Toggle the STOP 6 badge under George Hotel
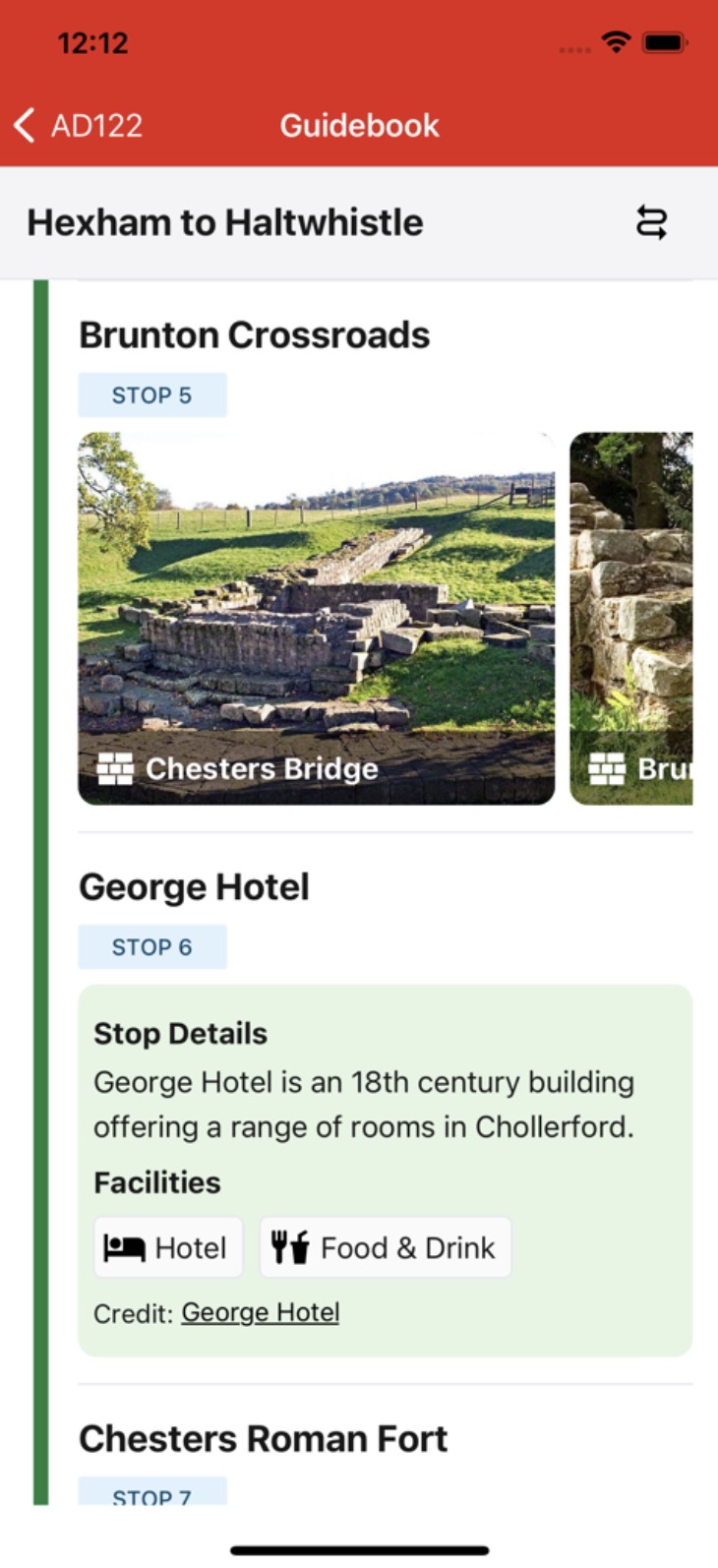The image size is (718, 1568). [x=152, y=946]
